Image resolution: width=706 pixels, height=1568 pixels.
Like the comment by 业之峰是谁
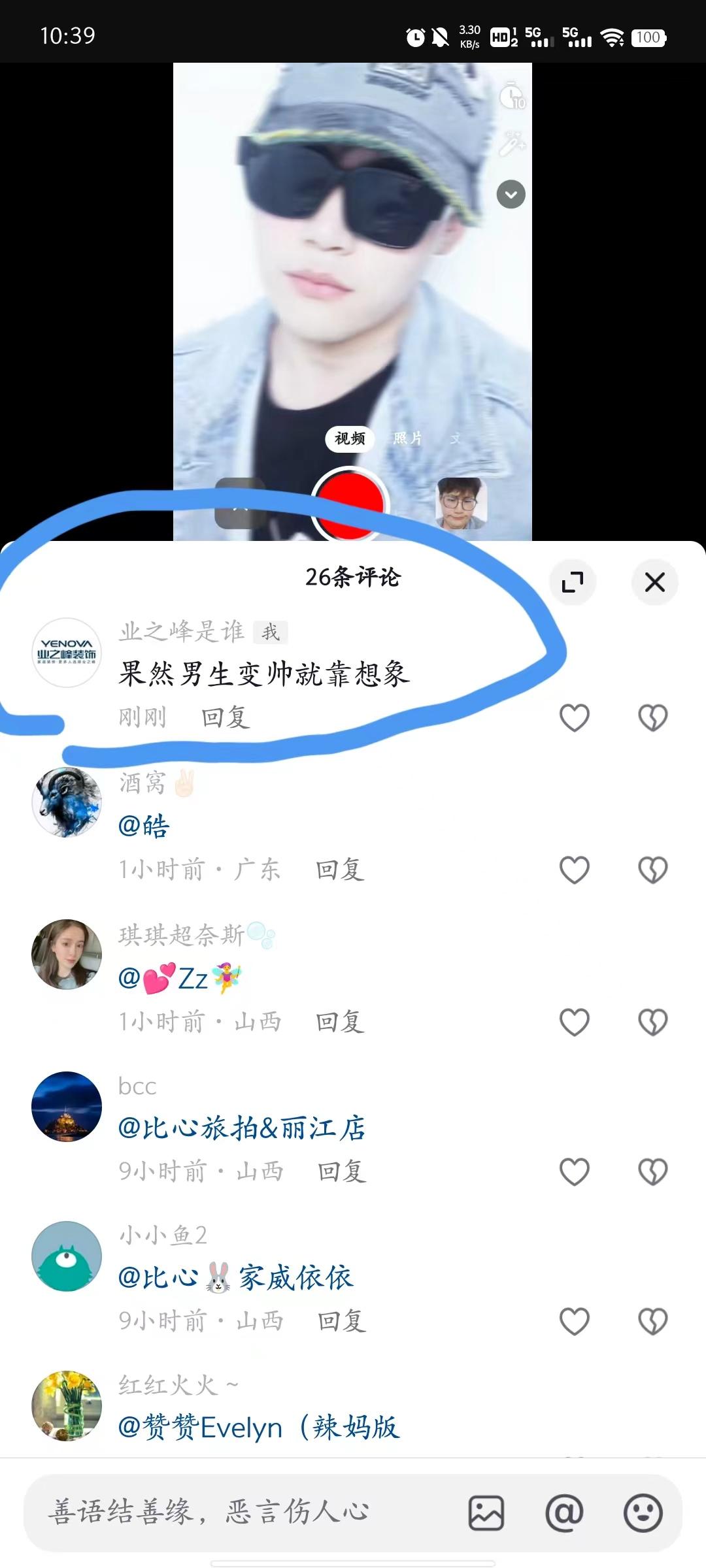point(575,717)
